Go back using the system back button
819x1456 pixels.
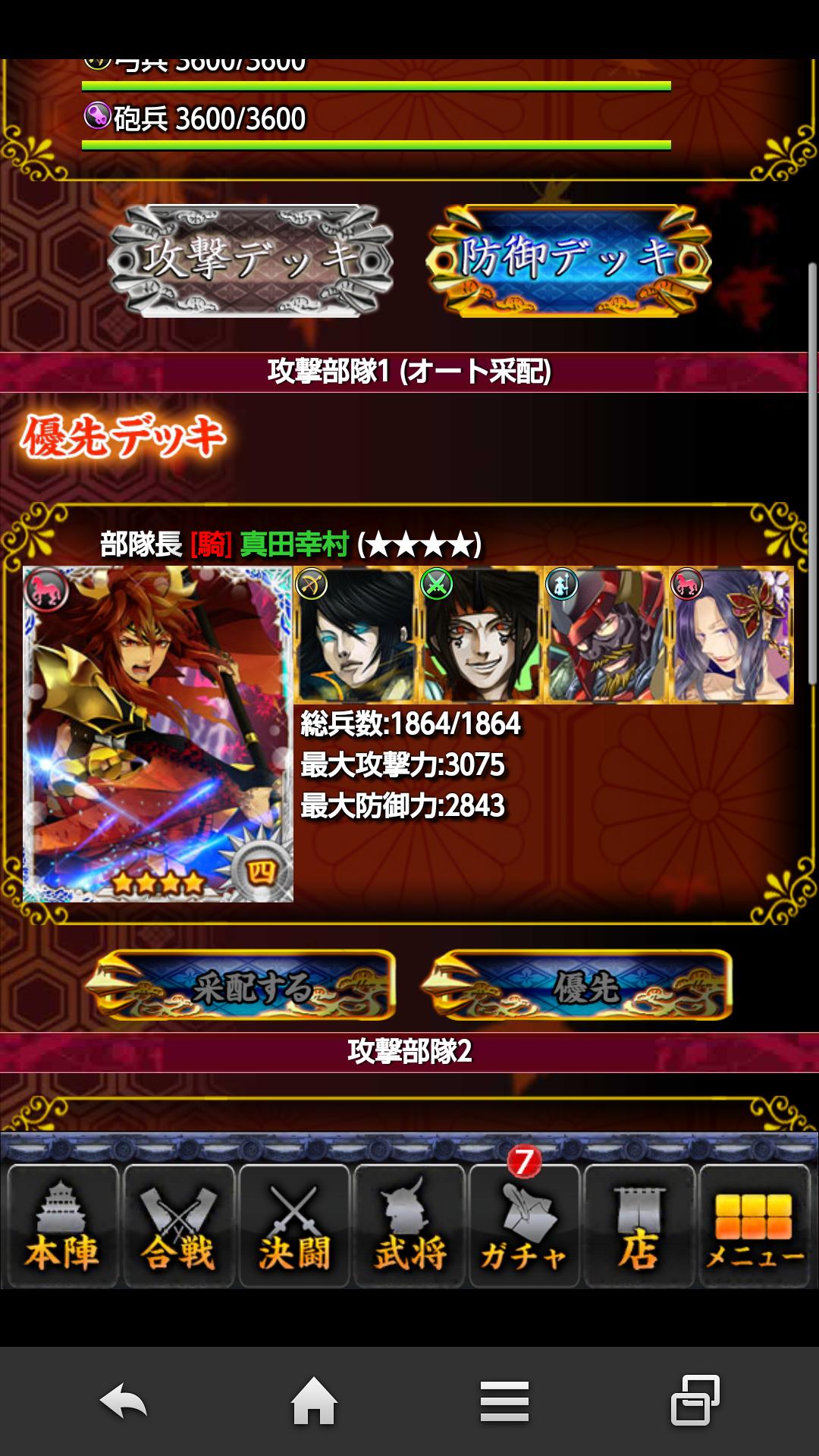124,1401
